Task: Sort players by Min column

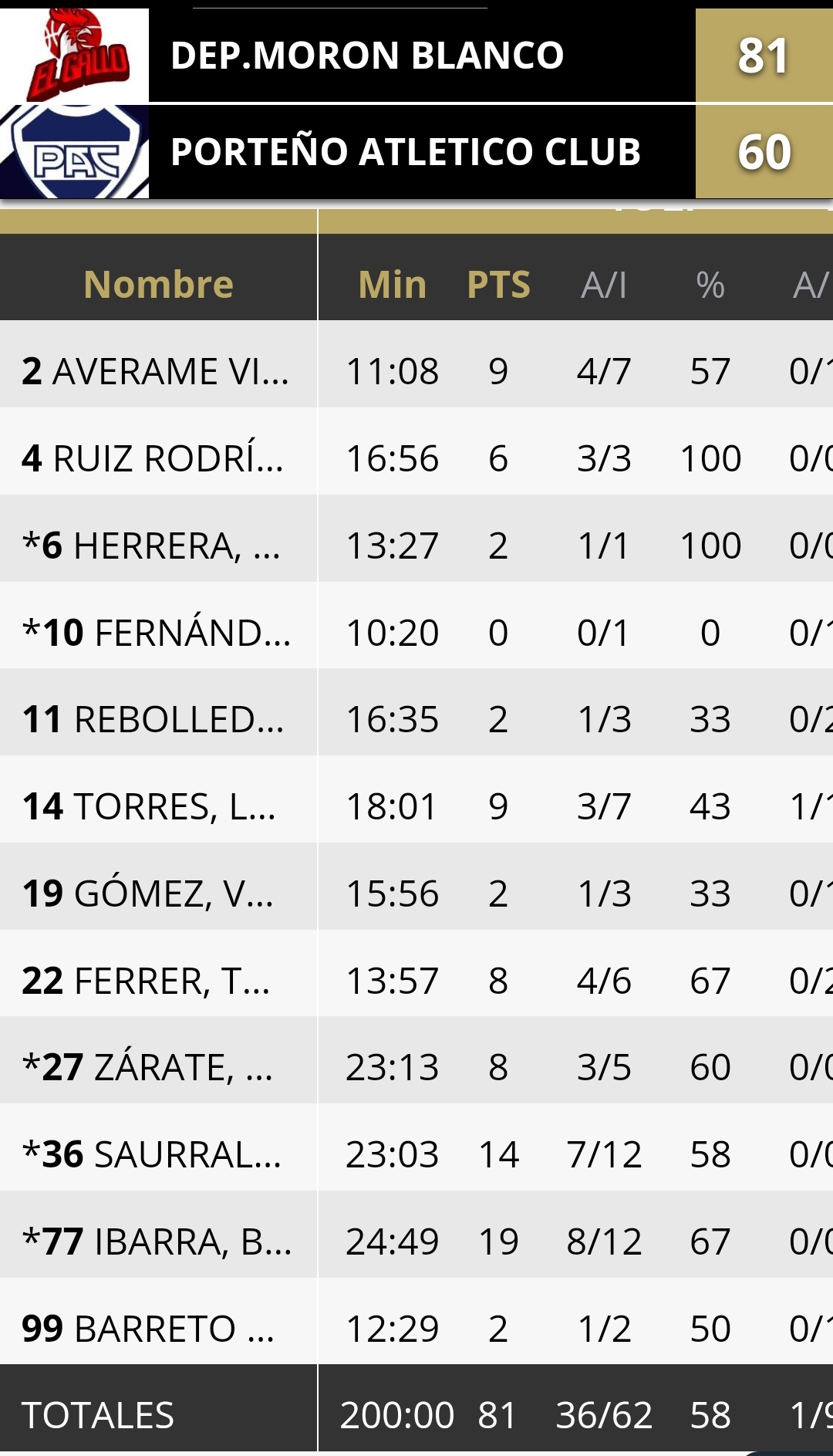Action: [x=392, y=284]
